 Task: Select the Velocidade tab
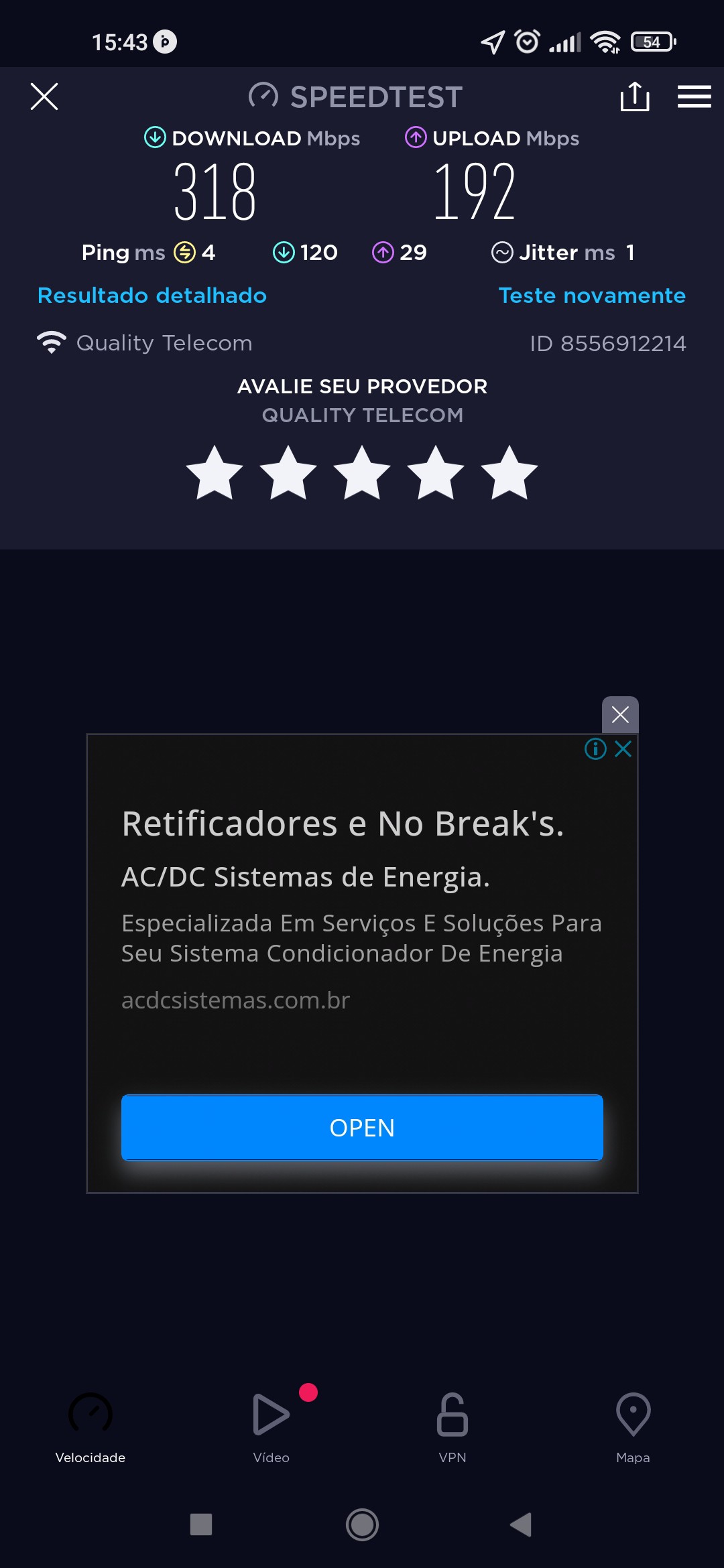[90, 1424]
